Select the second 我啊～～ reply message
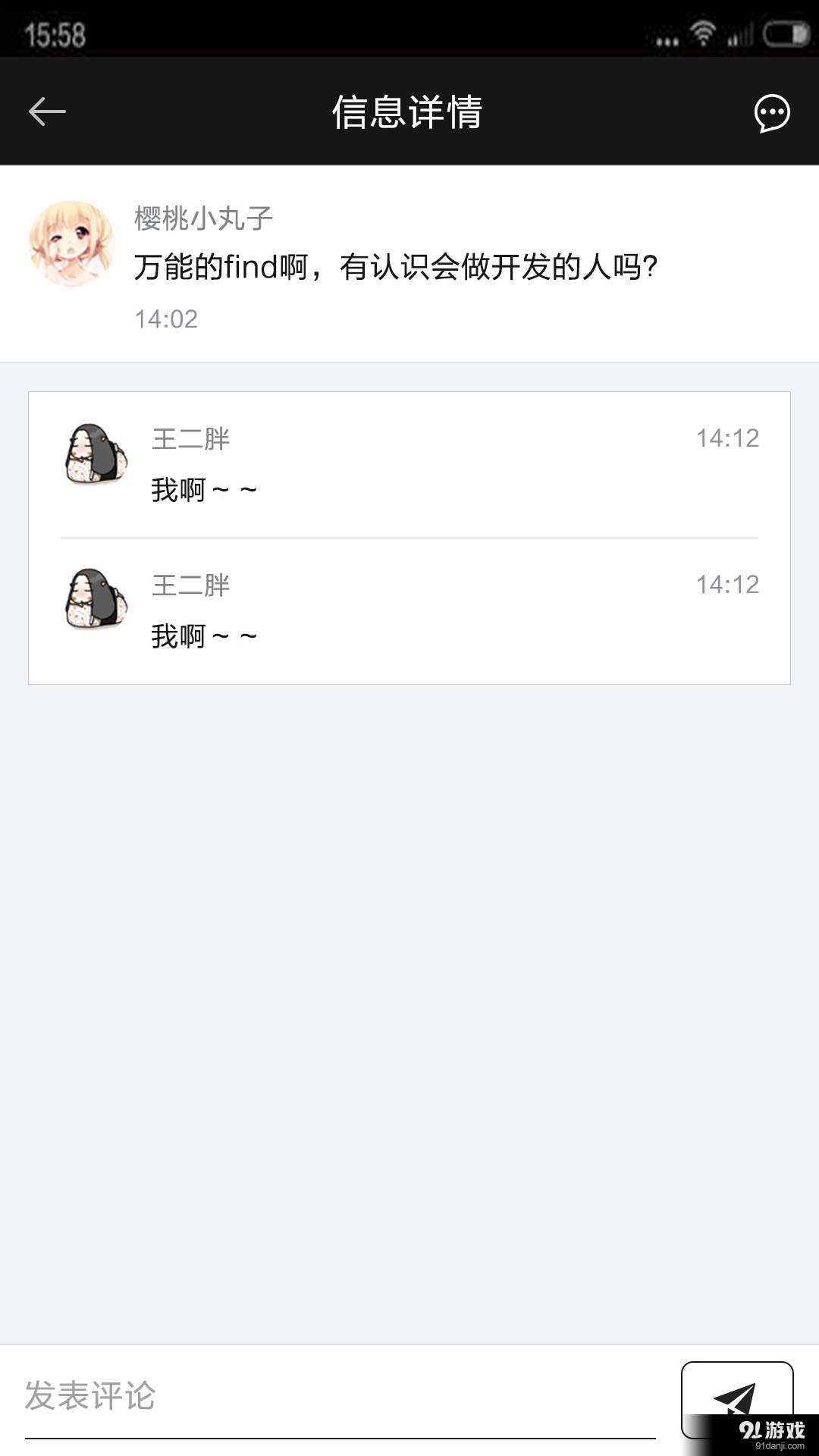This screenshot has width=819, height=1456. (x=202, y=635)
